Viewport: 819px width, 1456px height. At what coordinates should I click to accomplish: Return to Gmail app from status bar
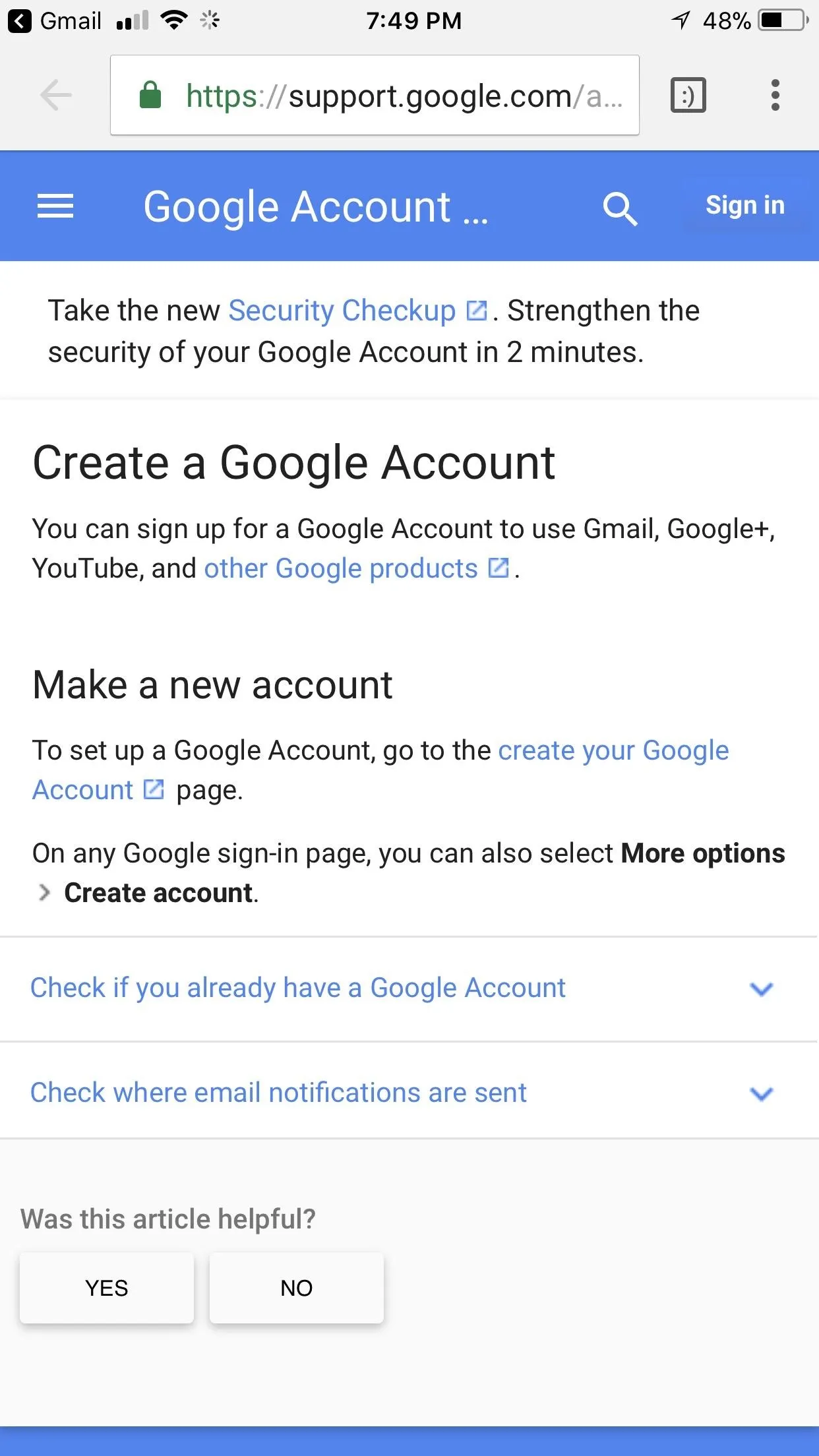[x=55, y=21]
